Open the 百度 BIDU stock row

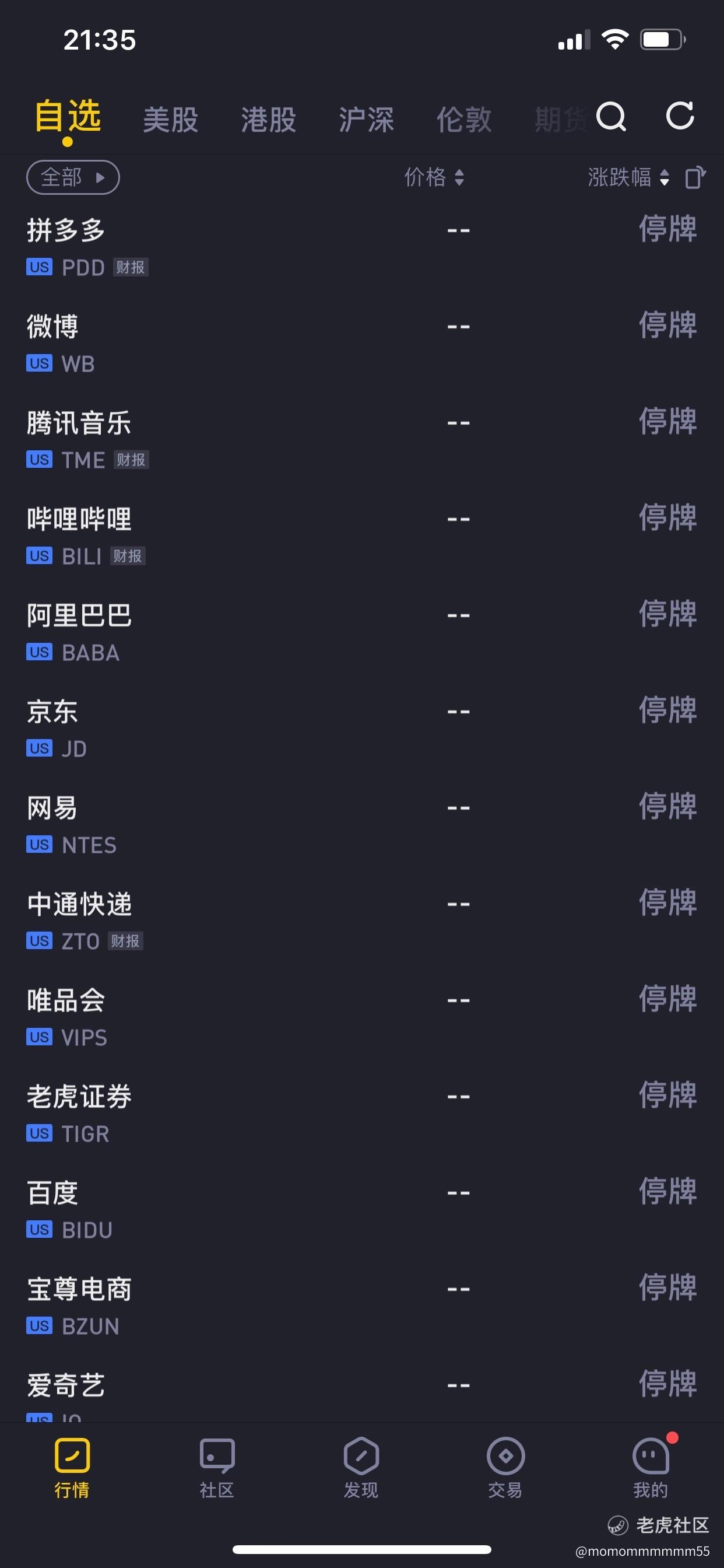point(361,1209)
